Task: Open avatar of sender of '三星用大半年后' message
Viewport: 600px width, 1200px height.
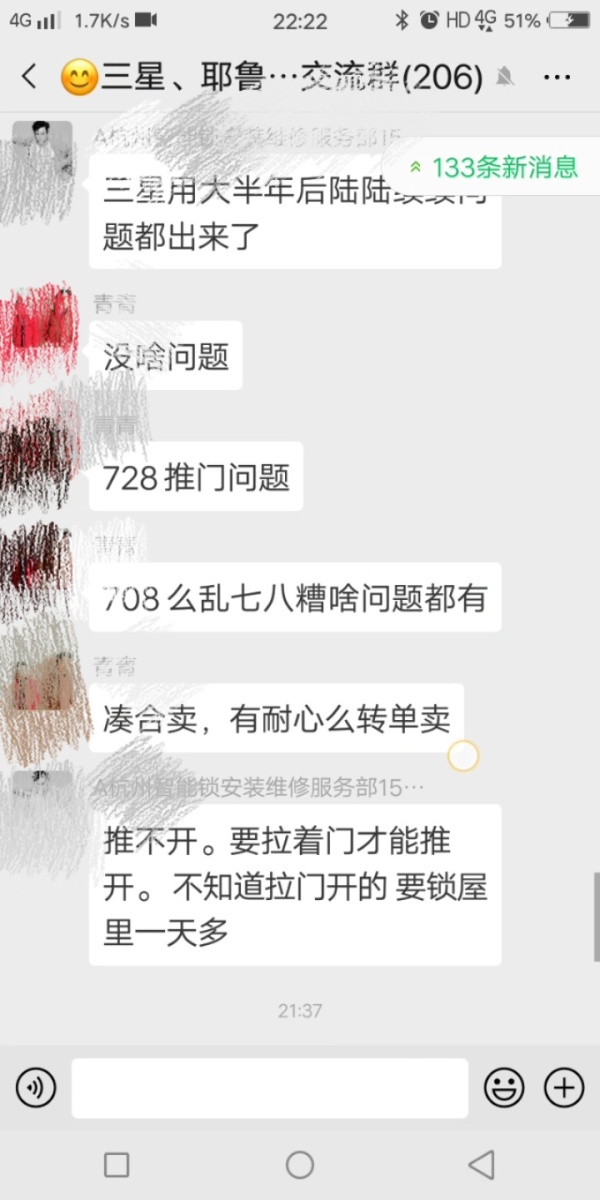Action: click(x=42, y=151)
